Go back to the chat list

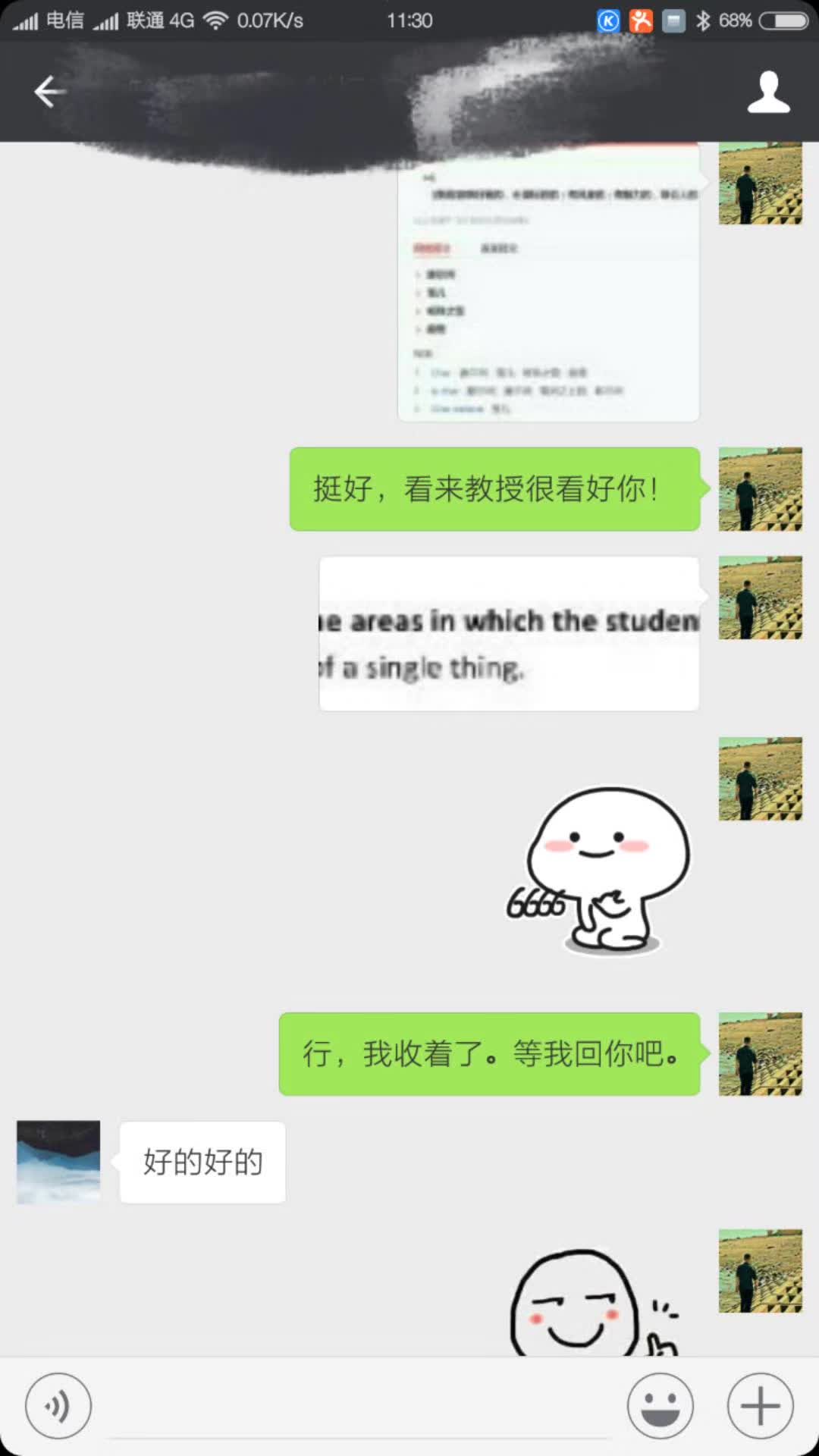[50, 92]
